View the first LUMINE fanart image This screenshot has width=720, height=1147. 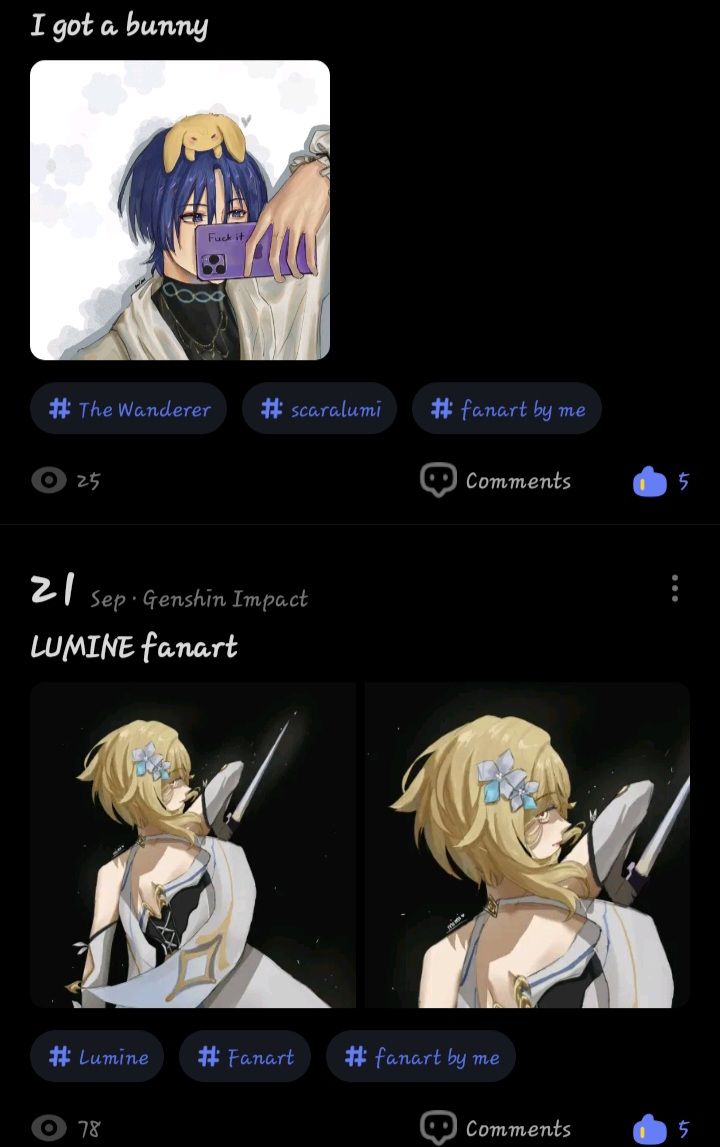[193, 845]
